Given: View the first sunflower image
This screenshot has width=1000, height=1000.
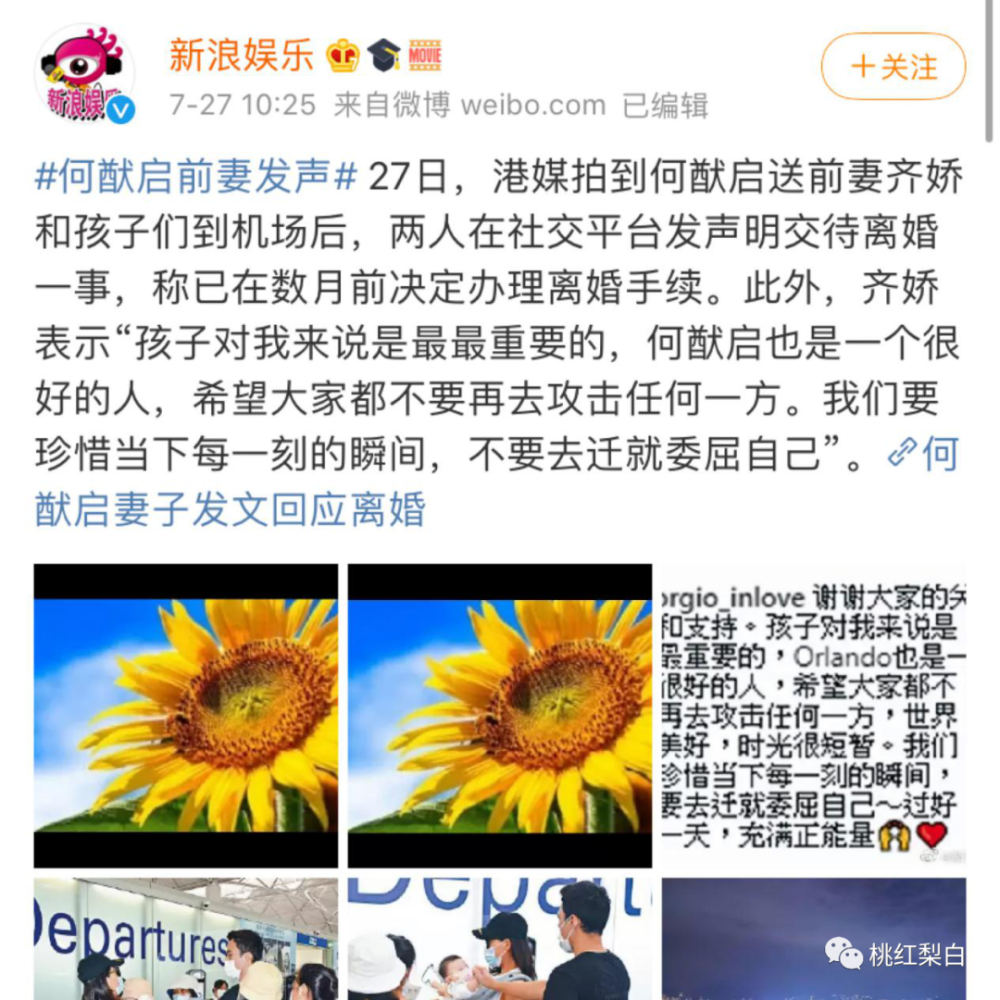Looking at the screenshot, I should pos(186,716).
